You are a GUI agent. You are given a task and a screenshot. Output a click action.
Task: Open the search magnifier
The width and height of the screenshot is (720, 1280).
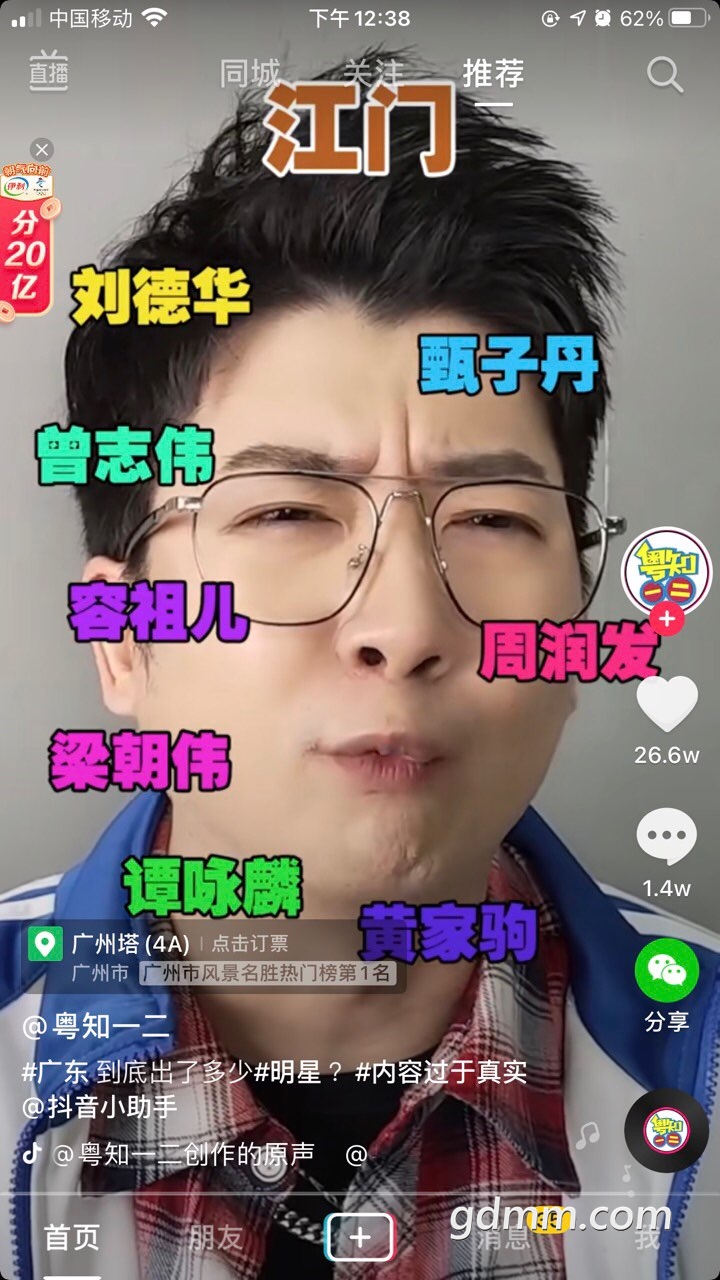[664, 73]
